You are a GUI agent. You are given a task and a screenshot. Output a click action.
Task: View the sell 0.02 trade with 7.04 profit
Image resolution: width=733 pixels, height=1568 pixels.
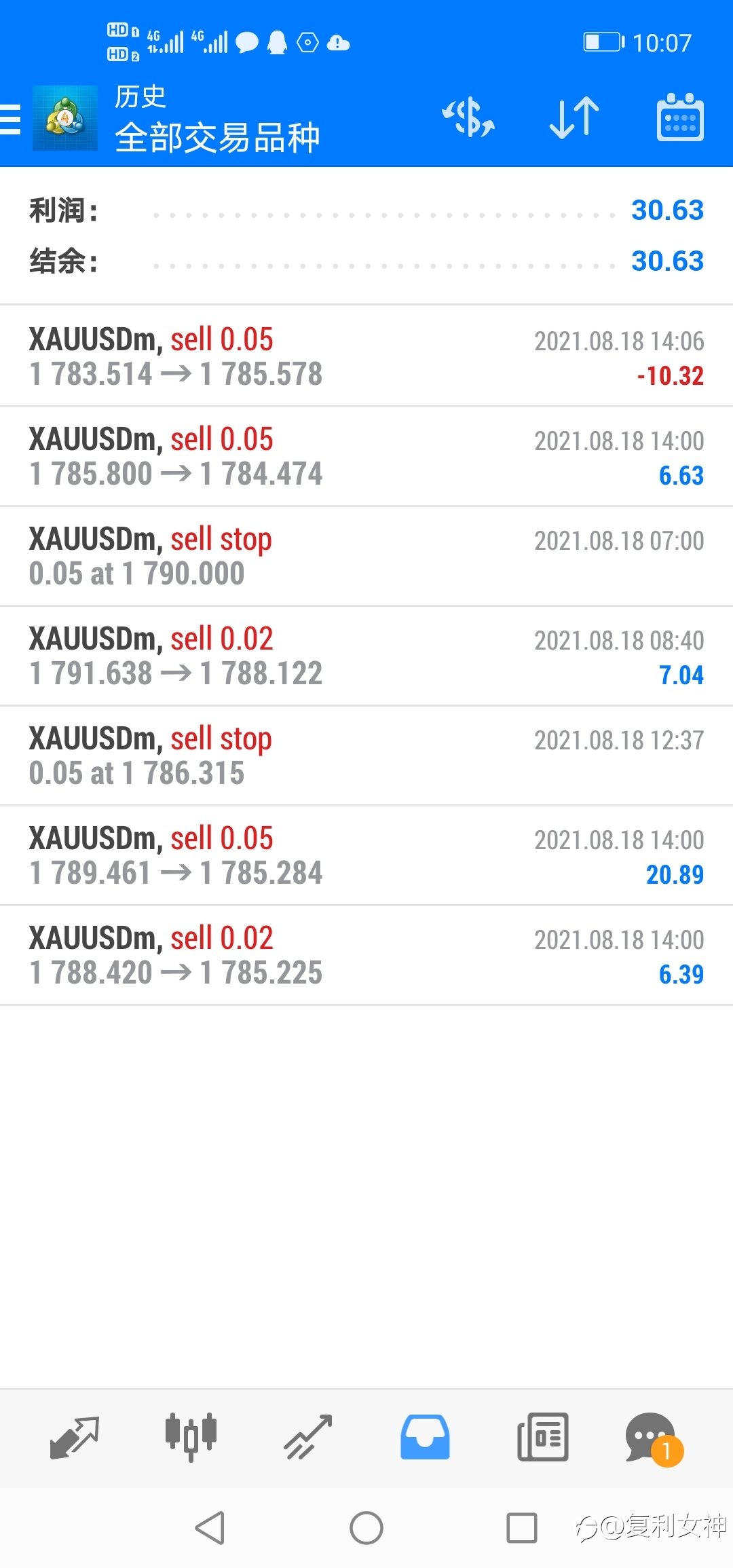pyautogui.click(x=366, y=656)
